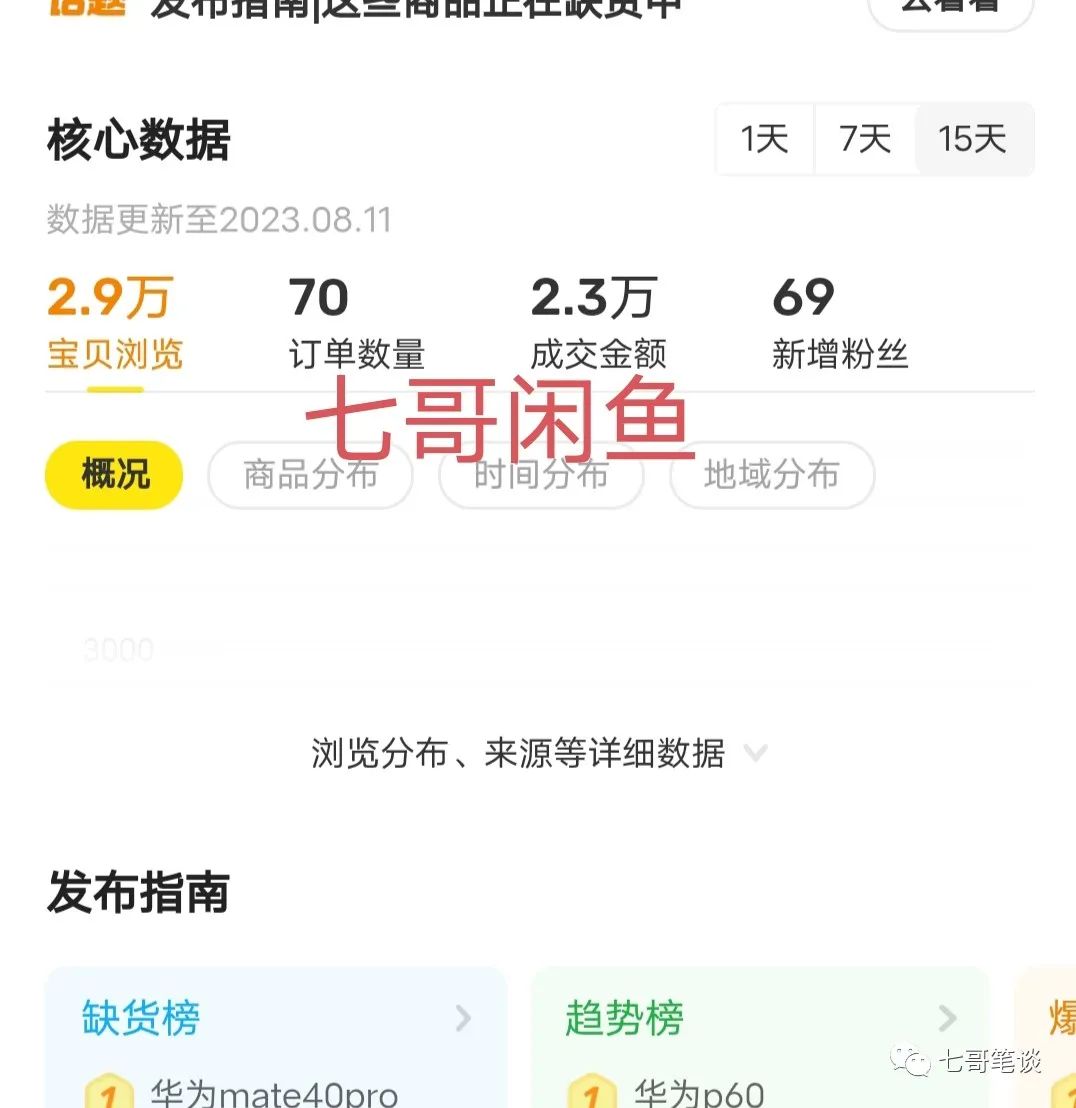Screen dimensions: 1076x1108
Task: Tap the 去看看 button
Action: [x=948, y=6]
